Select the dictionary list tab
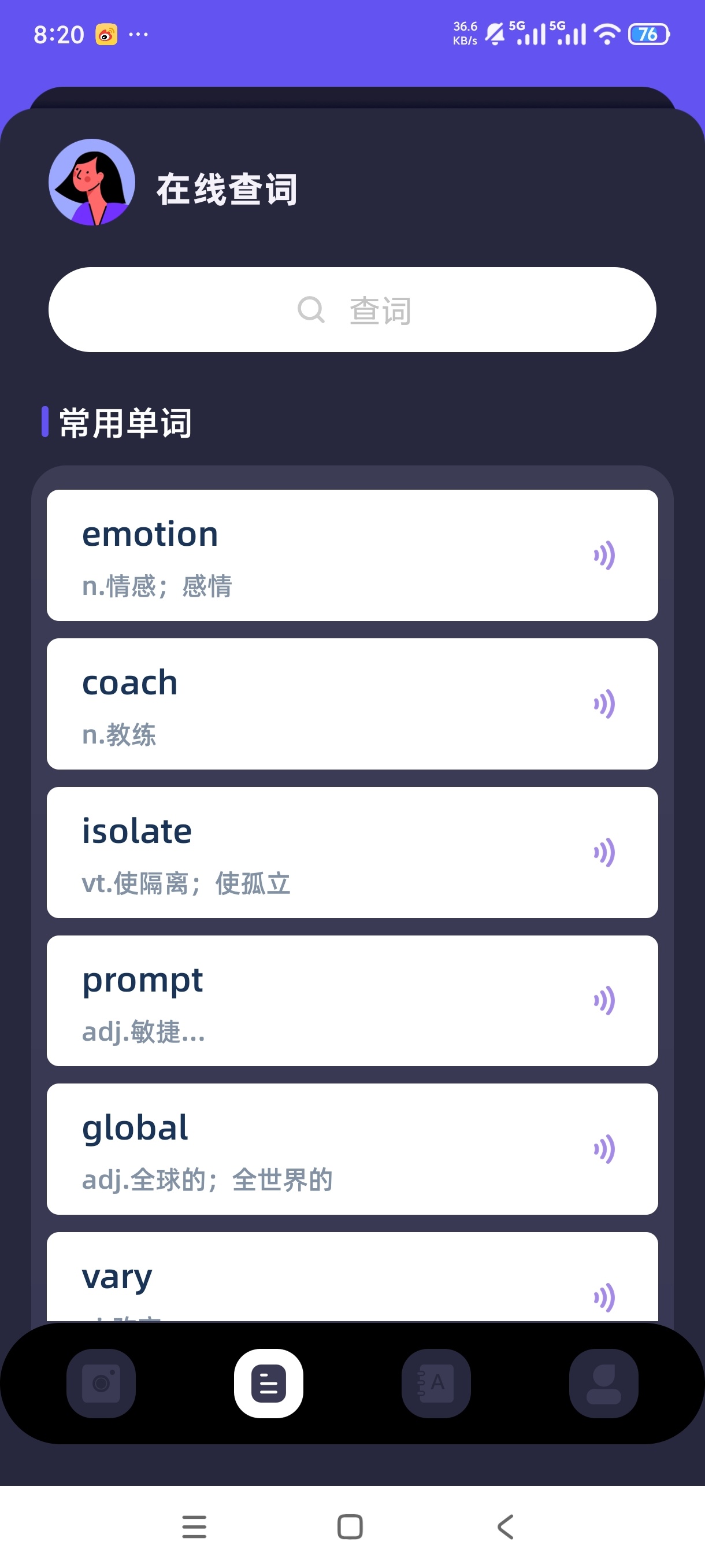This screenshot has width=705, height=1568. coord(269,1384)
